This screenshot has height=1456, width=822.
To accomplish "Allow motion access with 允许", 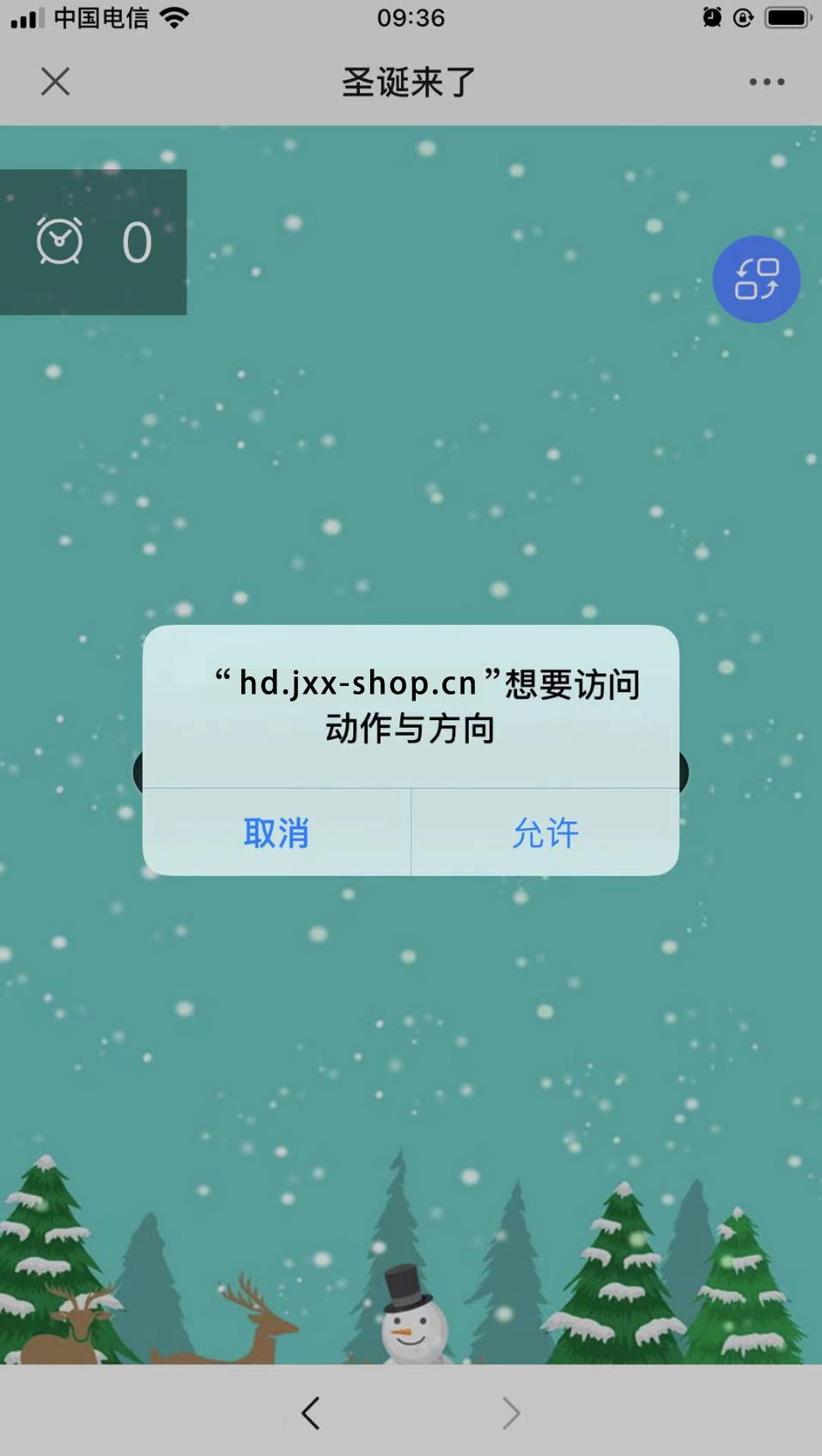I will (x=545, y=833).
